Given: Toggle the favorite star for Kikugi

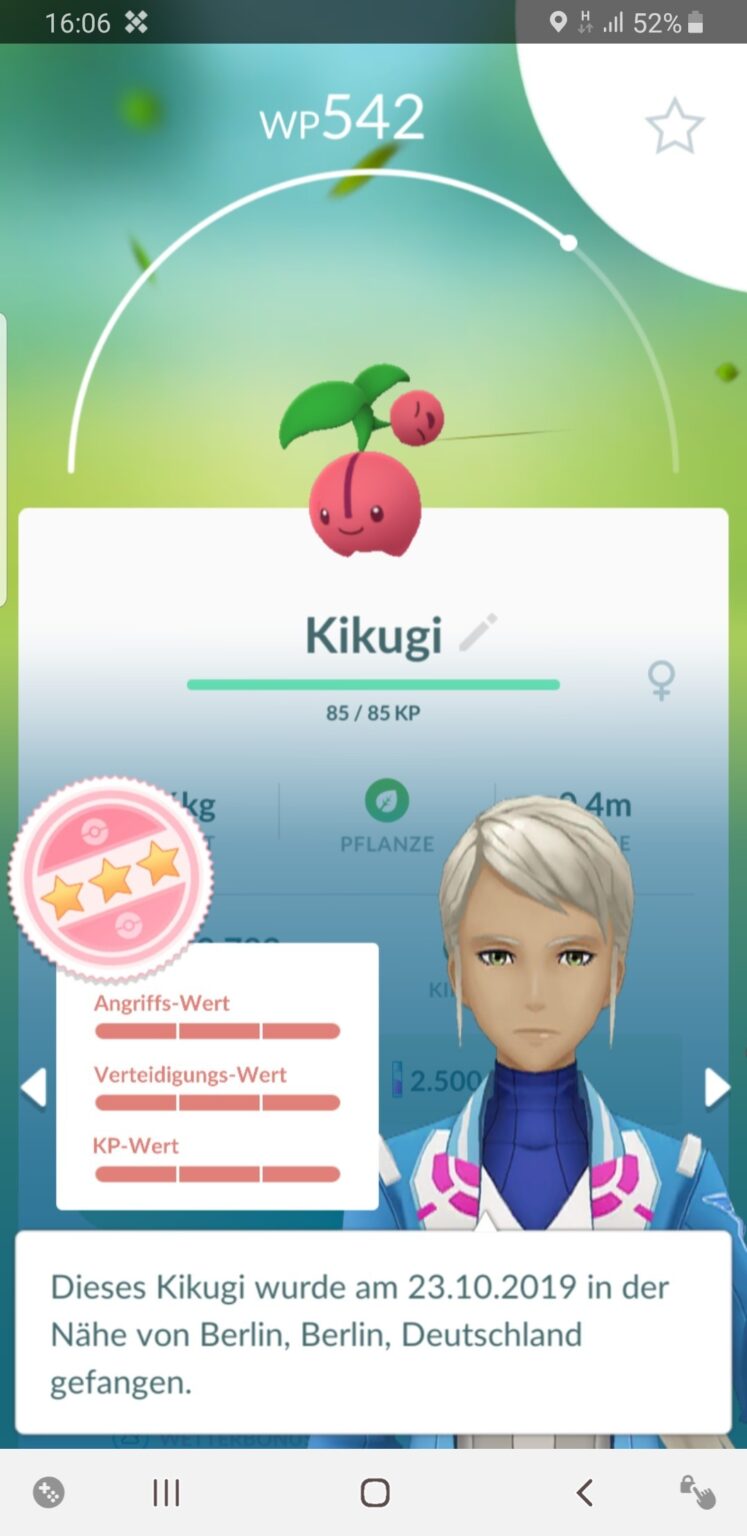Looking at the screenshot, I should [677, 126].
